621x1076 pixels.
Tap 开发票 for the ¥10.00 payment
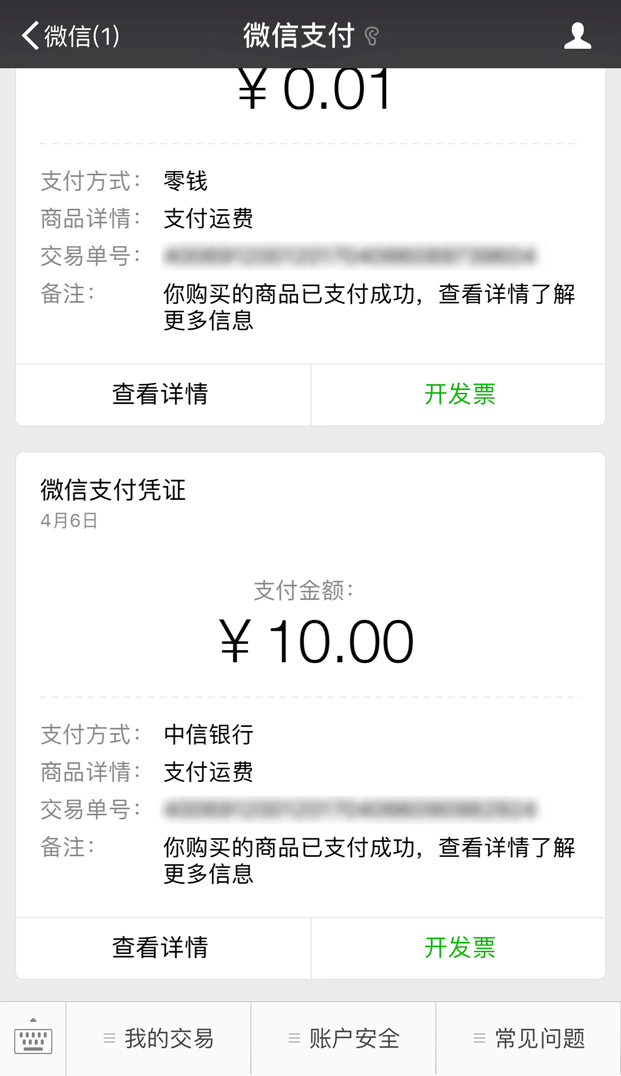[459, 947]
